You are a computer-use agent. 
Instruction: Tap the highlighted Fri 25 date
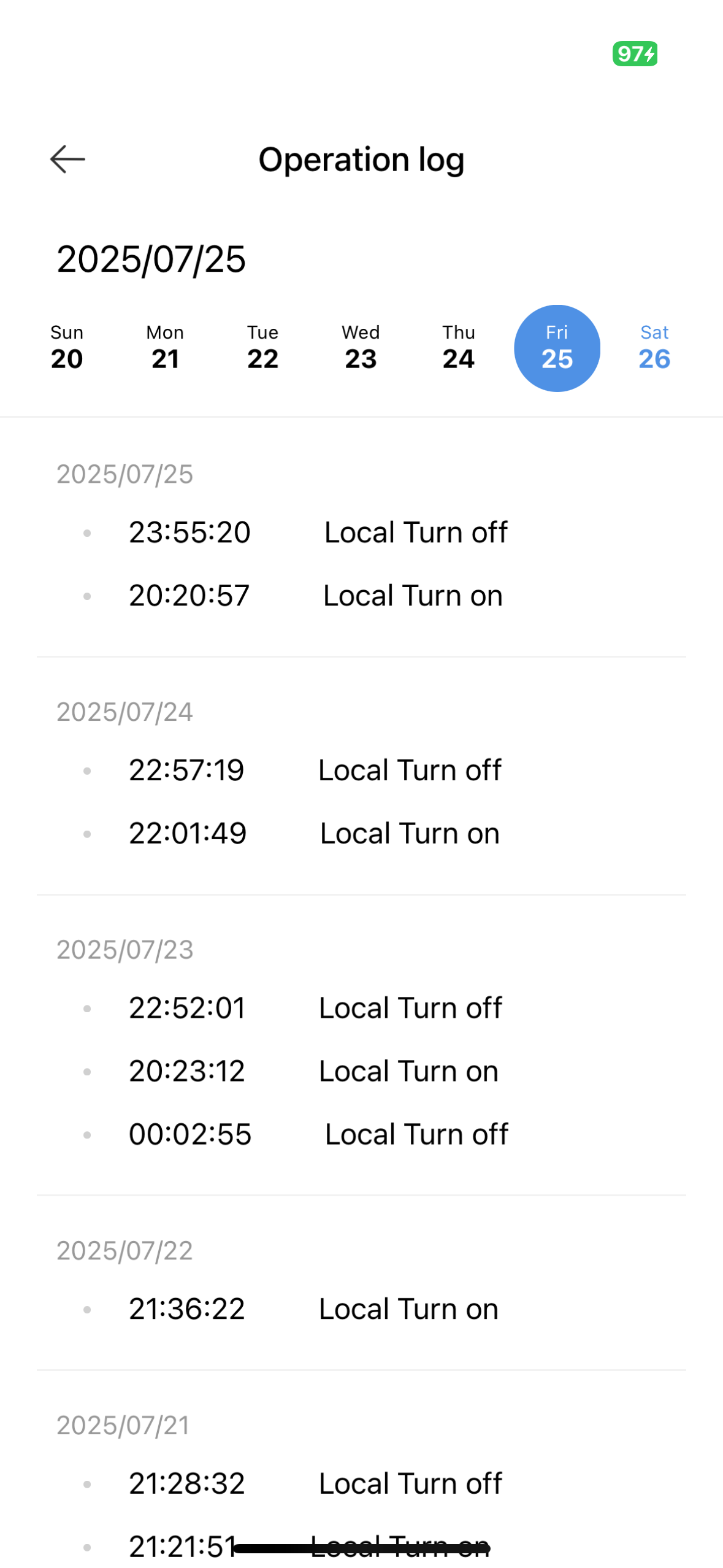(557, 348)
